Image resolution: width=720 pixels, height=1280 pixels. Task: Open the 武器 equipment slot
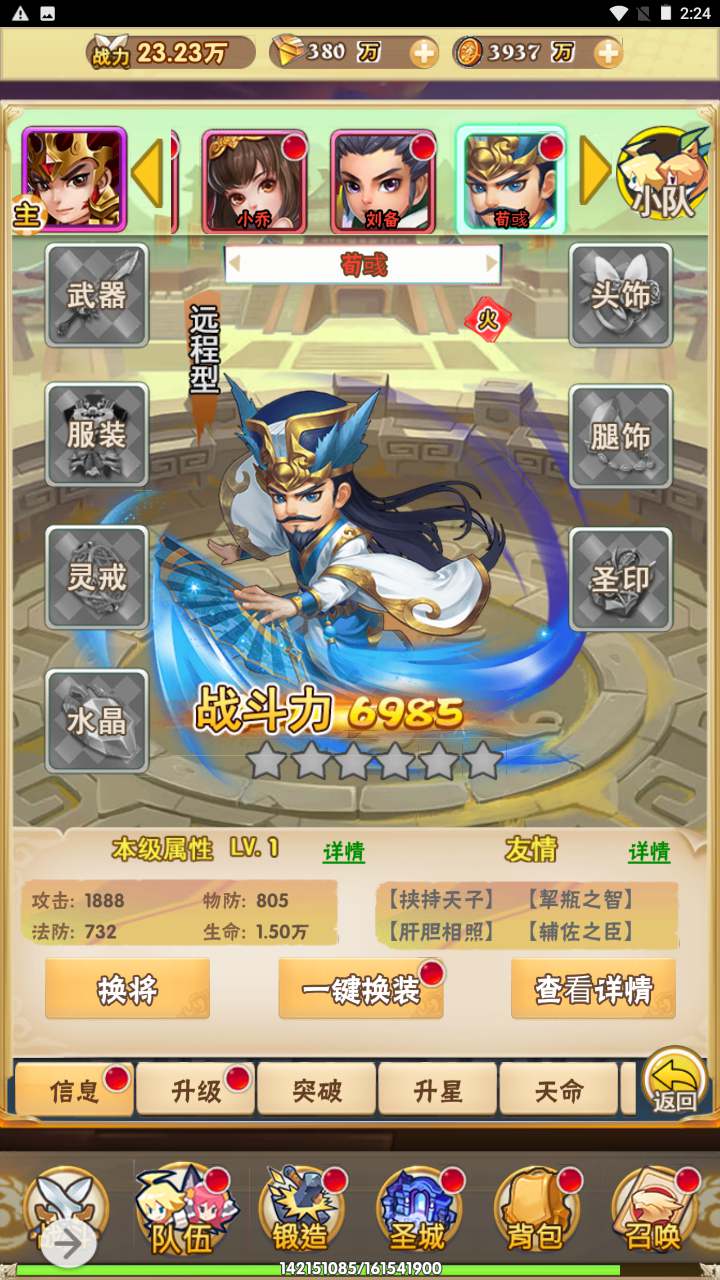[x=97, y=295]
